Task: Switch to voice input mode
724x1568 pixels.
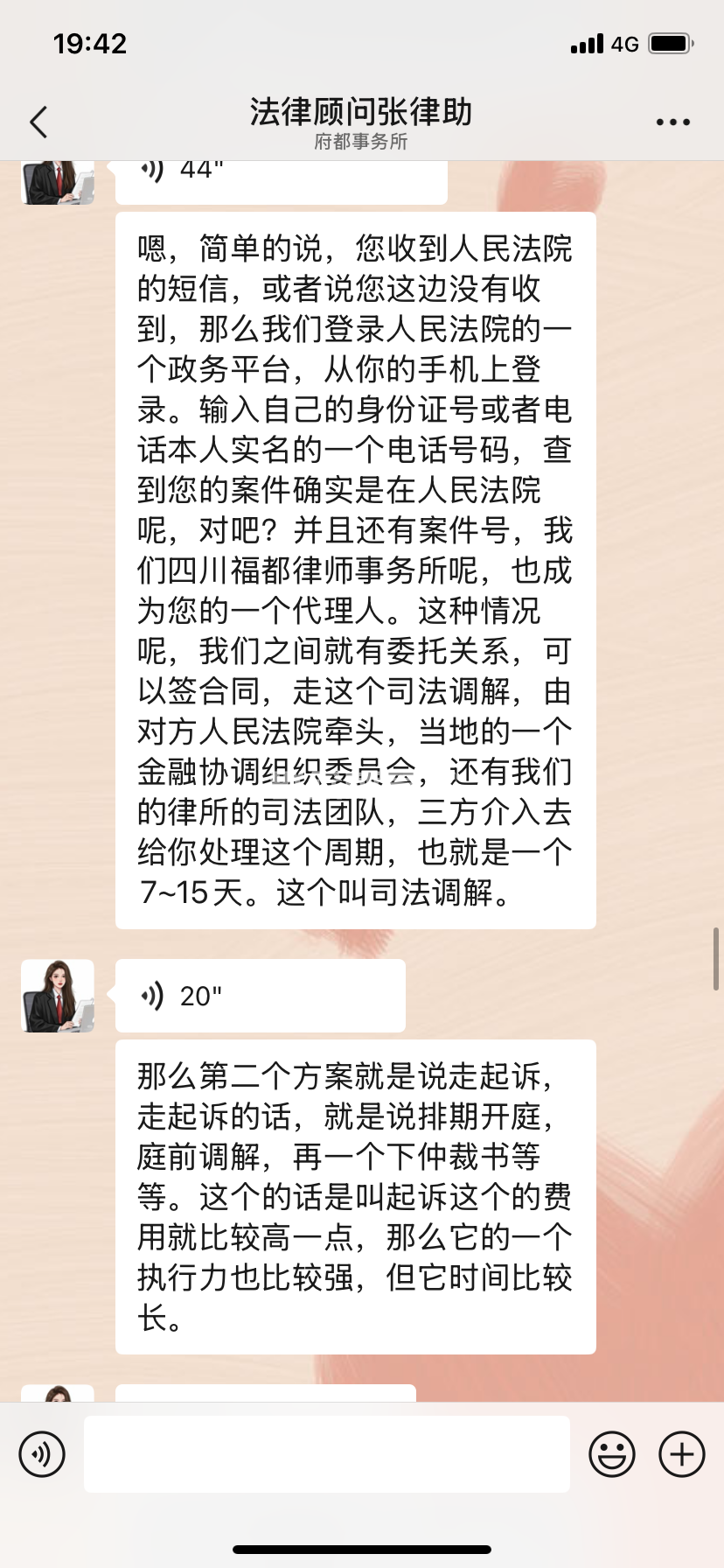Action: pyautogui.click(x=42, y=1454)
